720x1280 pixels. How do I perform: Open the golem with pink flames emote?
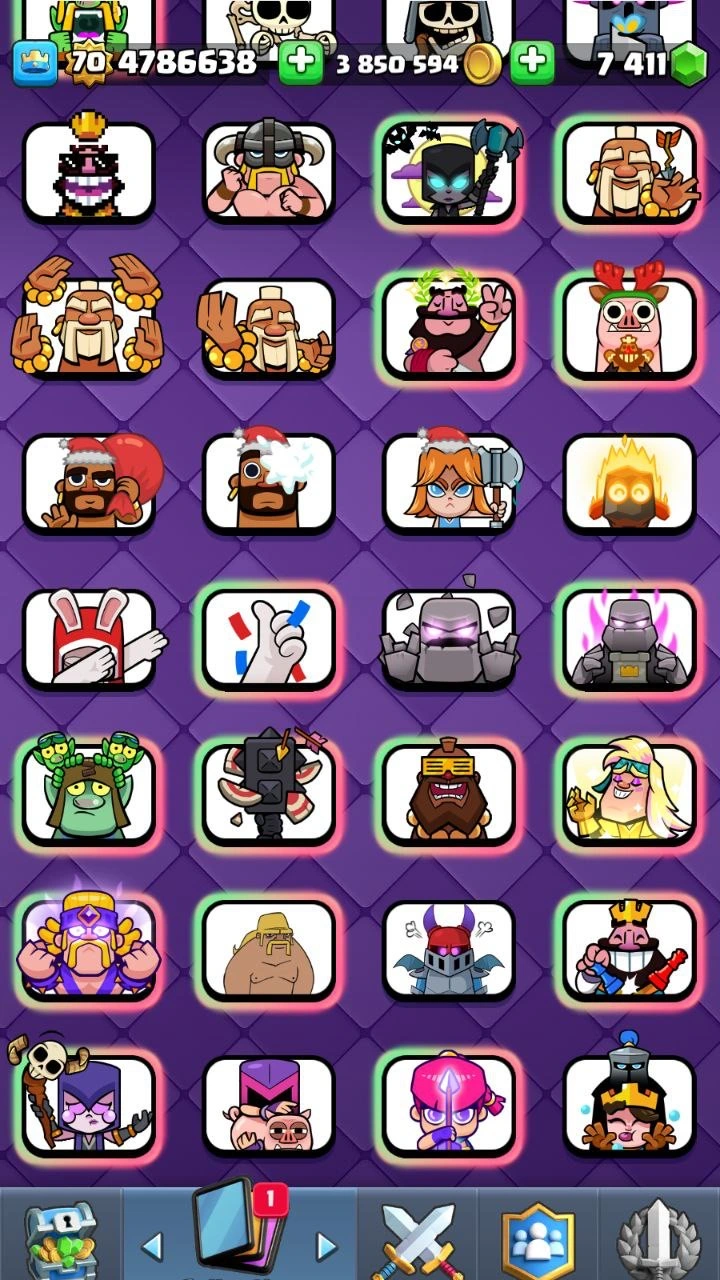(x=629, y=638)
